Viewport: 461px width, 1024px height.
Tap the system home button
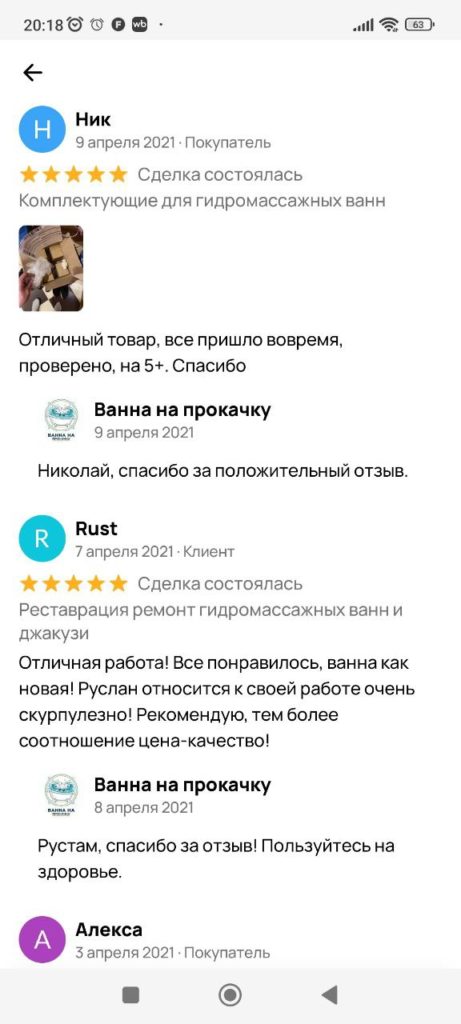pos(230,995)
